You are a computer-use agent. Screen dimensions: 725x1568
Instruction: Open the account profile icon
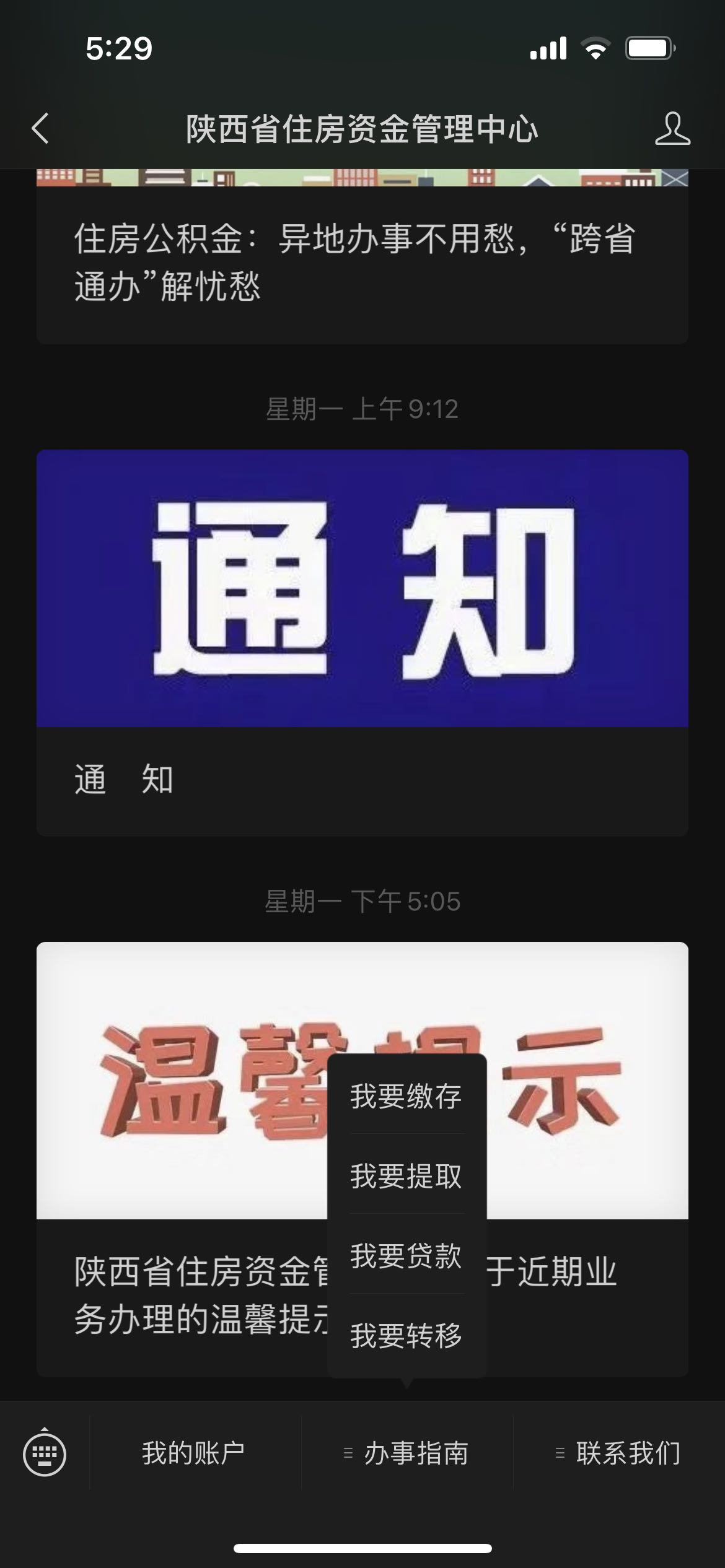[672, 129]
